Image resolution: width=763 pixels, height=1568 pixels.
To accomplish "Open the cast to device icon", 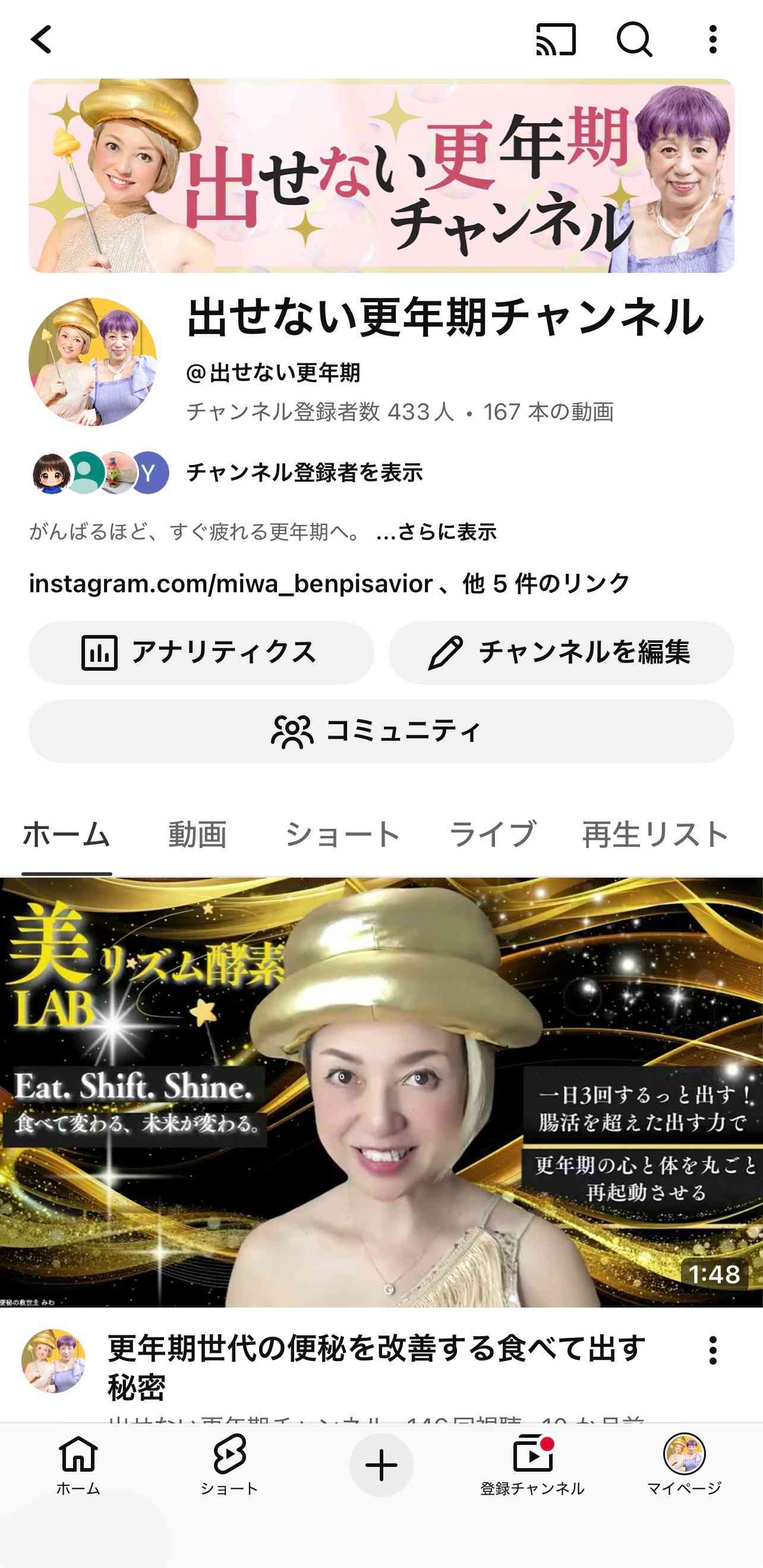I will 556,40.
